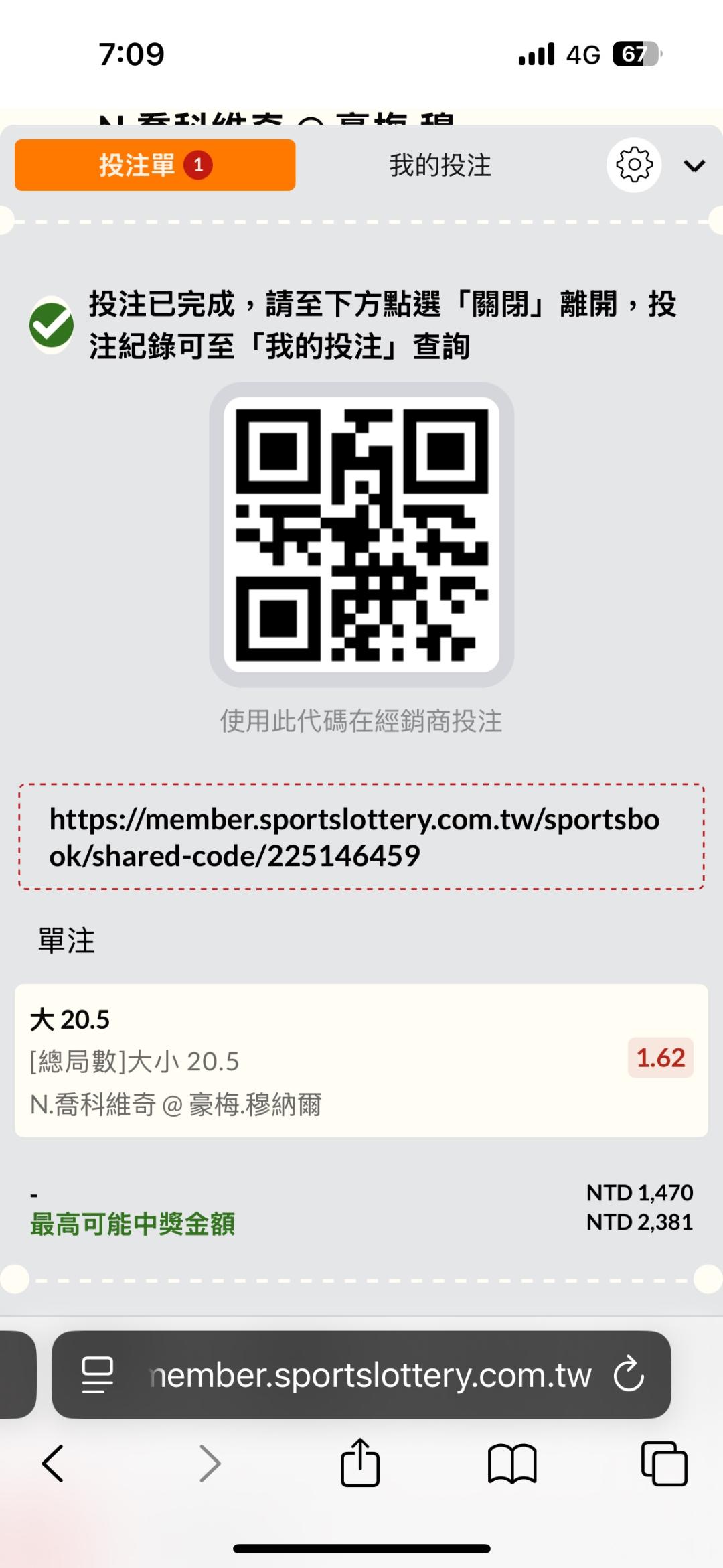The image size is (723, 1568).
Task: Open Safari bookmarks
Action: tap(512, 1464)
